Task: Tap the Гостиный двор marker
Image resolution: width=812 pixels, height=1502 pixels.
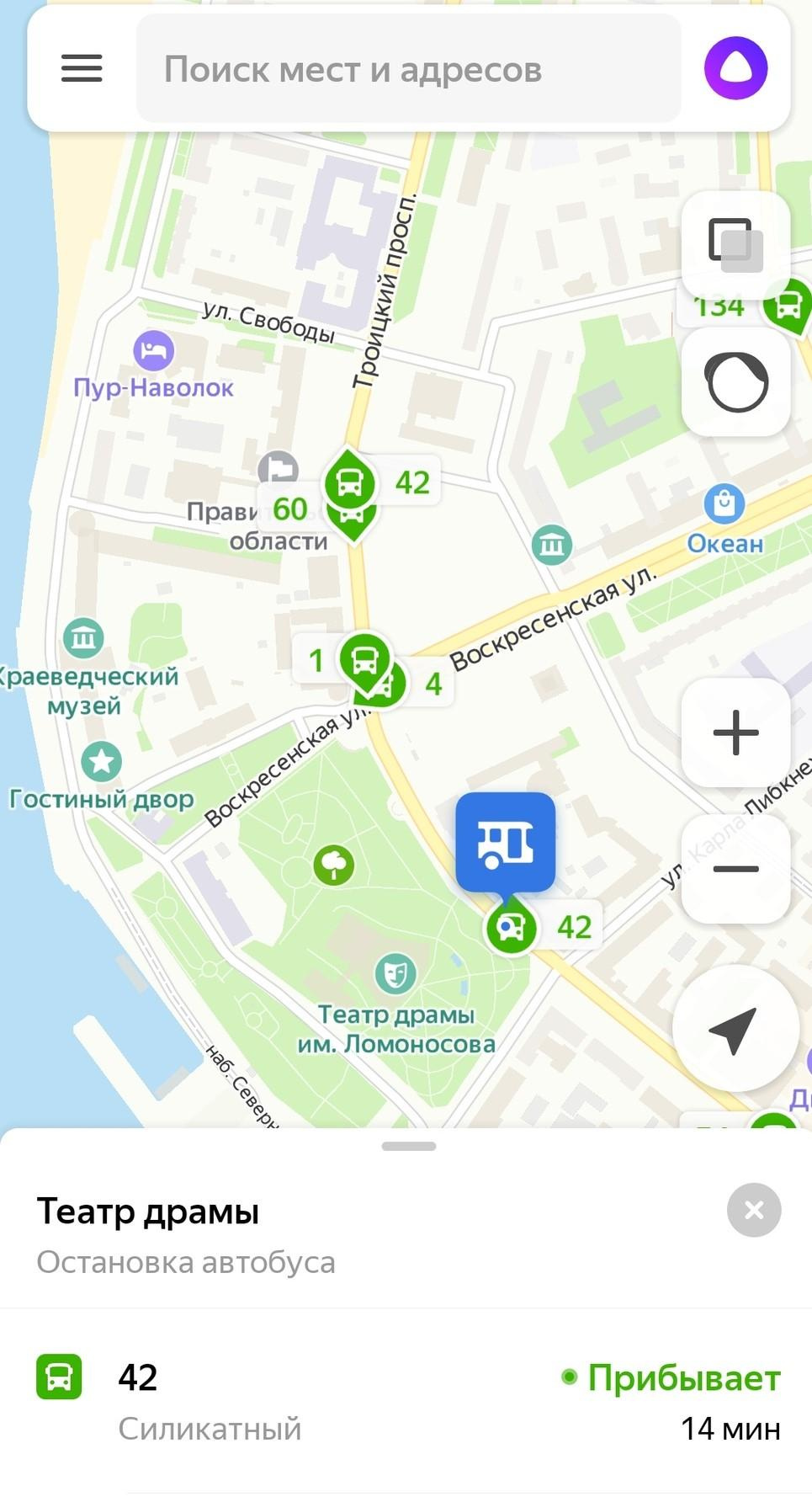Action: (102, 762)
